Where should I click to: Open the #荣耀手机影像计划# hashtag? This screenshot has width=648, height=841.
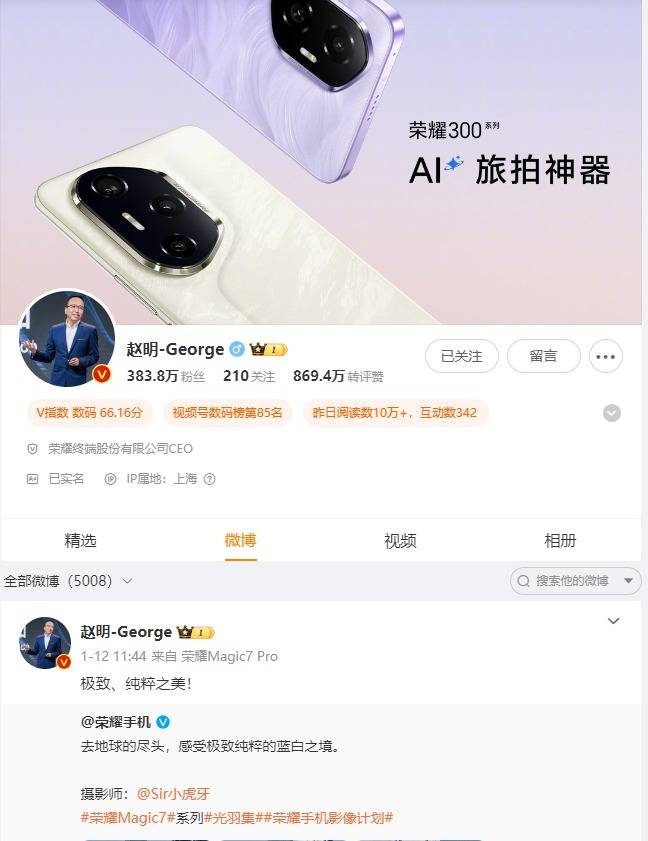(332, 818)
